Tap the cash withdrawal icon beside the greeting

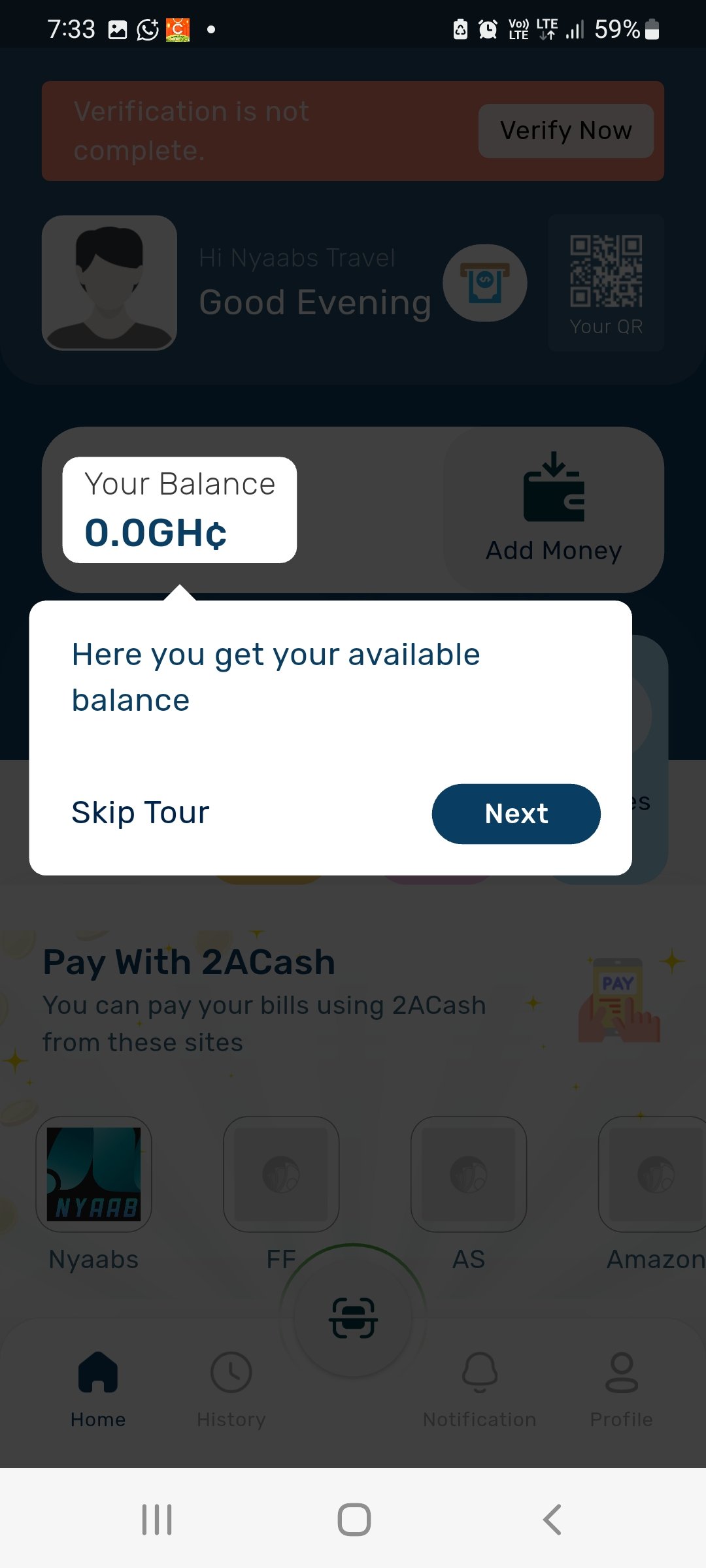(x=484, y=283)
